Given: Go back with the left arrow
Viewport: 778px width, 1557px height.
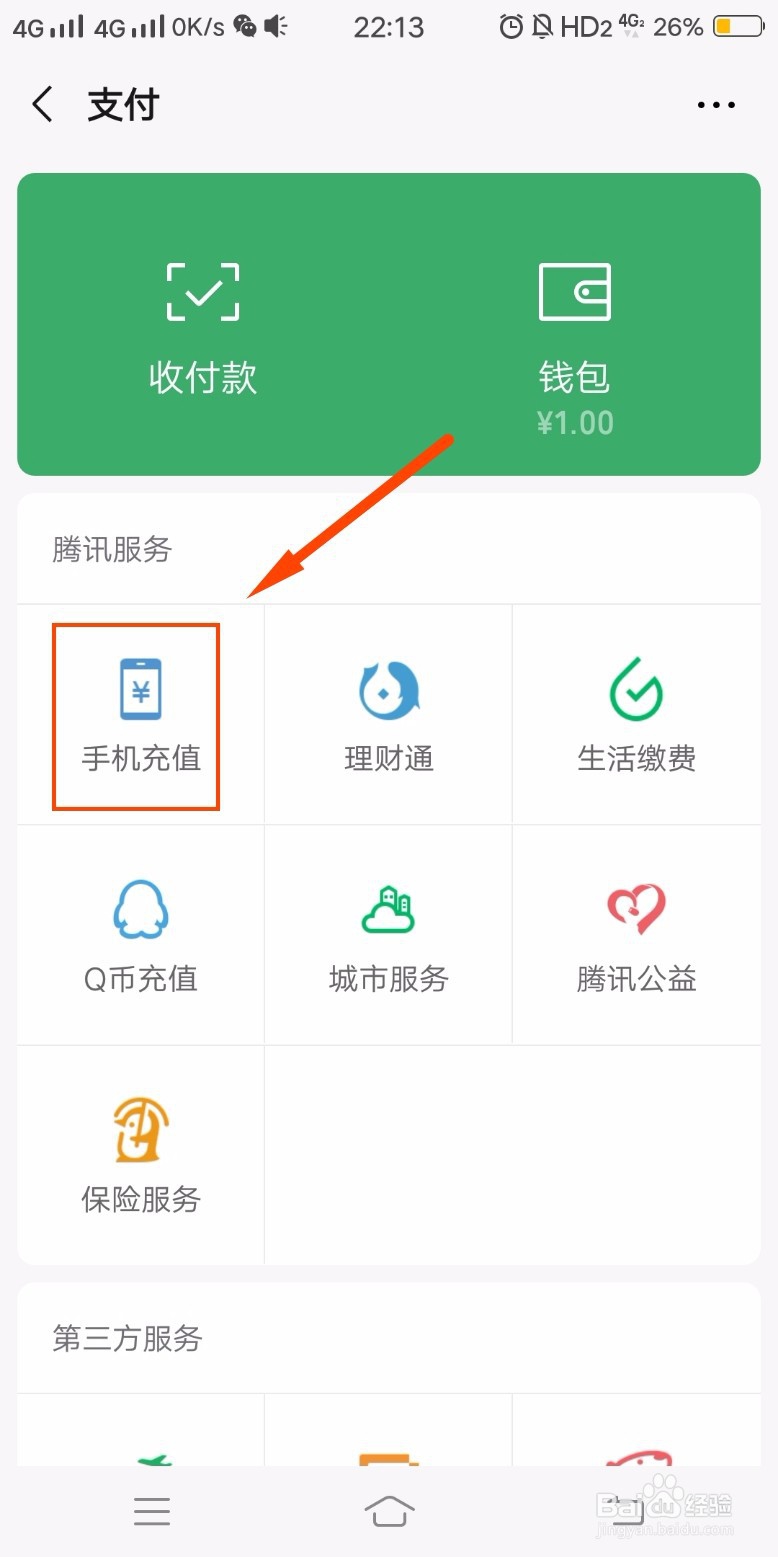Looking at the screenshot, I should pyautogui.click(x=42, y=103).
